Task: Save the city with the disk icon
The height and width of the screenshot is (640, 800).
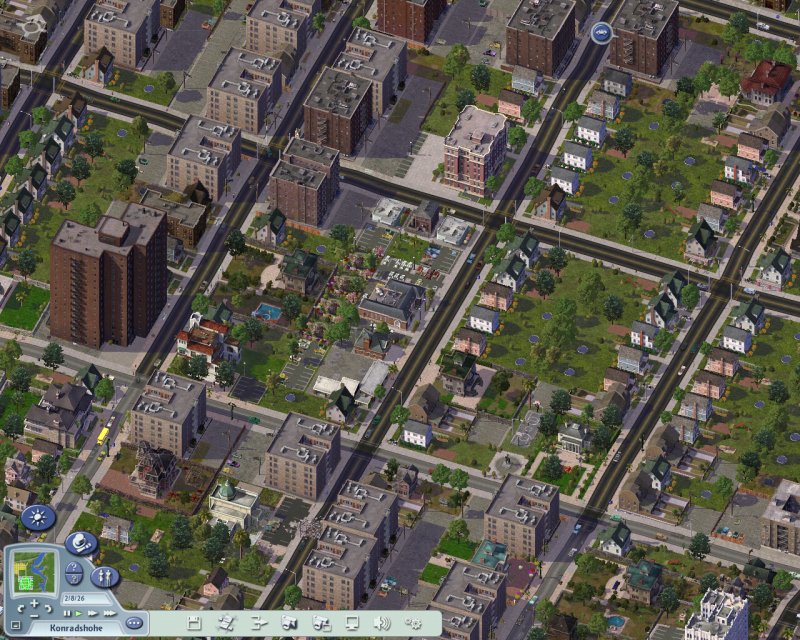Action: click(x=194, y=622)
